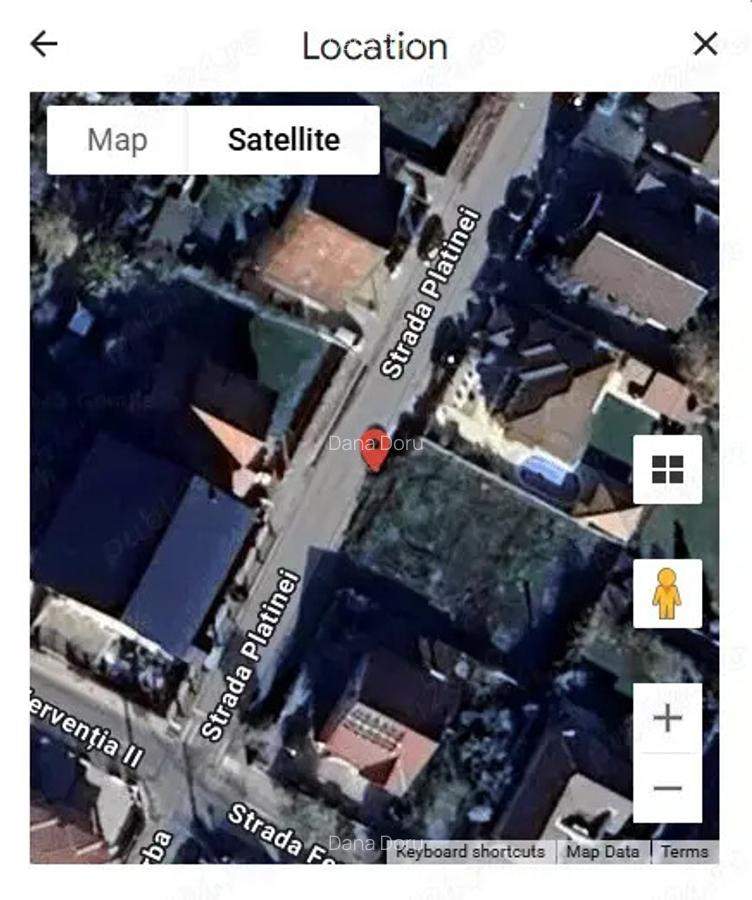This screenshot has height=900, width=752.
Task: Open the Terms link
Action: [684, 852]
